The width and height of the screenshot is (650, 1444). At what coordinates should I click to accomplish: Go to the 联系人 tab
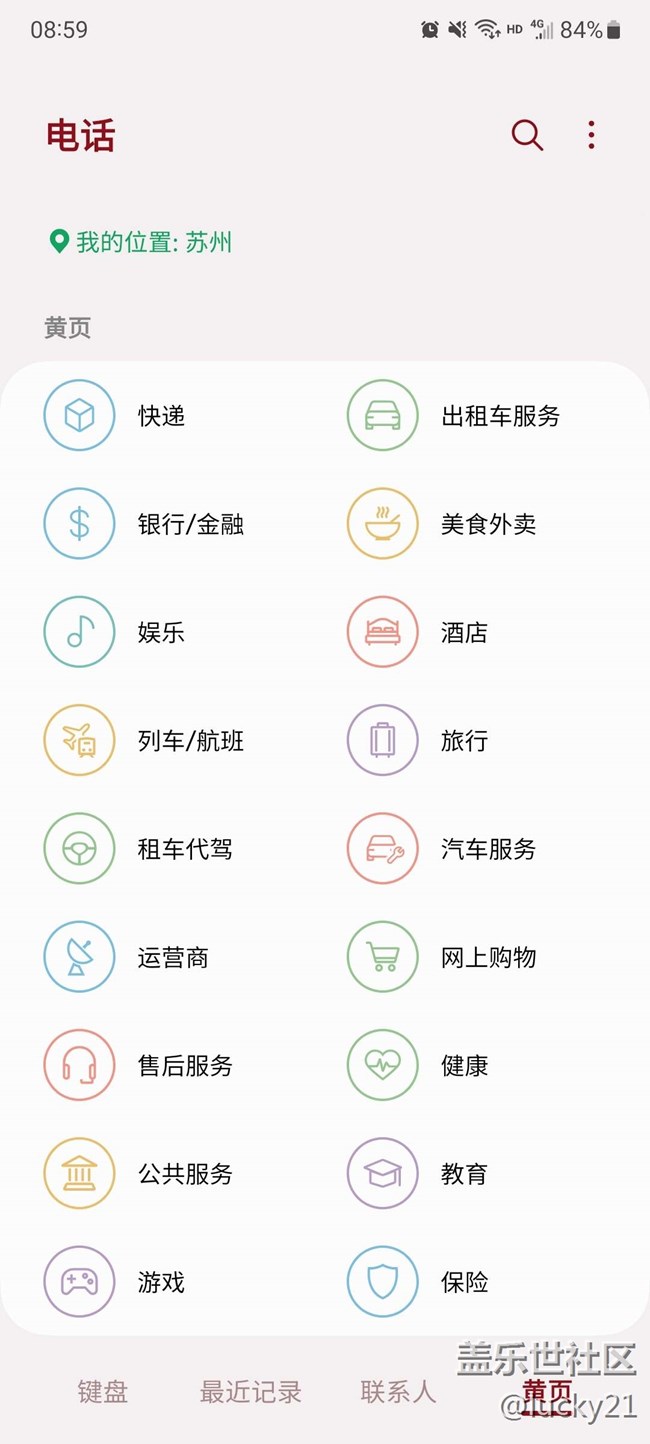click(x=398, y=1391)
